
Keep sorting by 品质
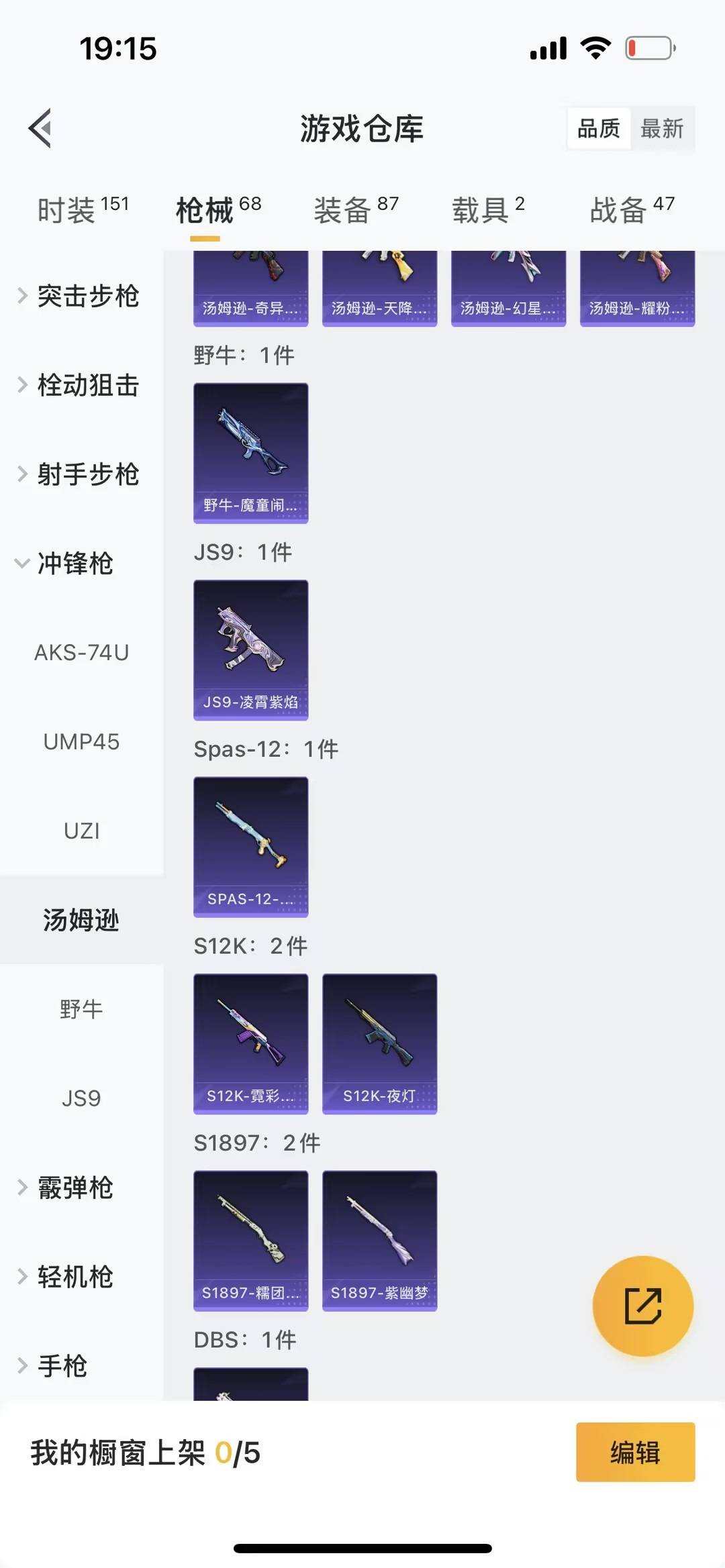599,129
